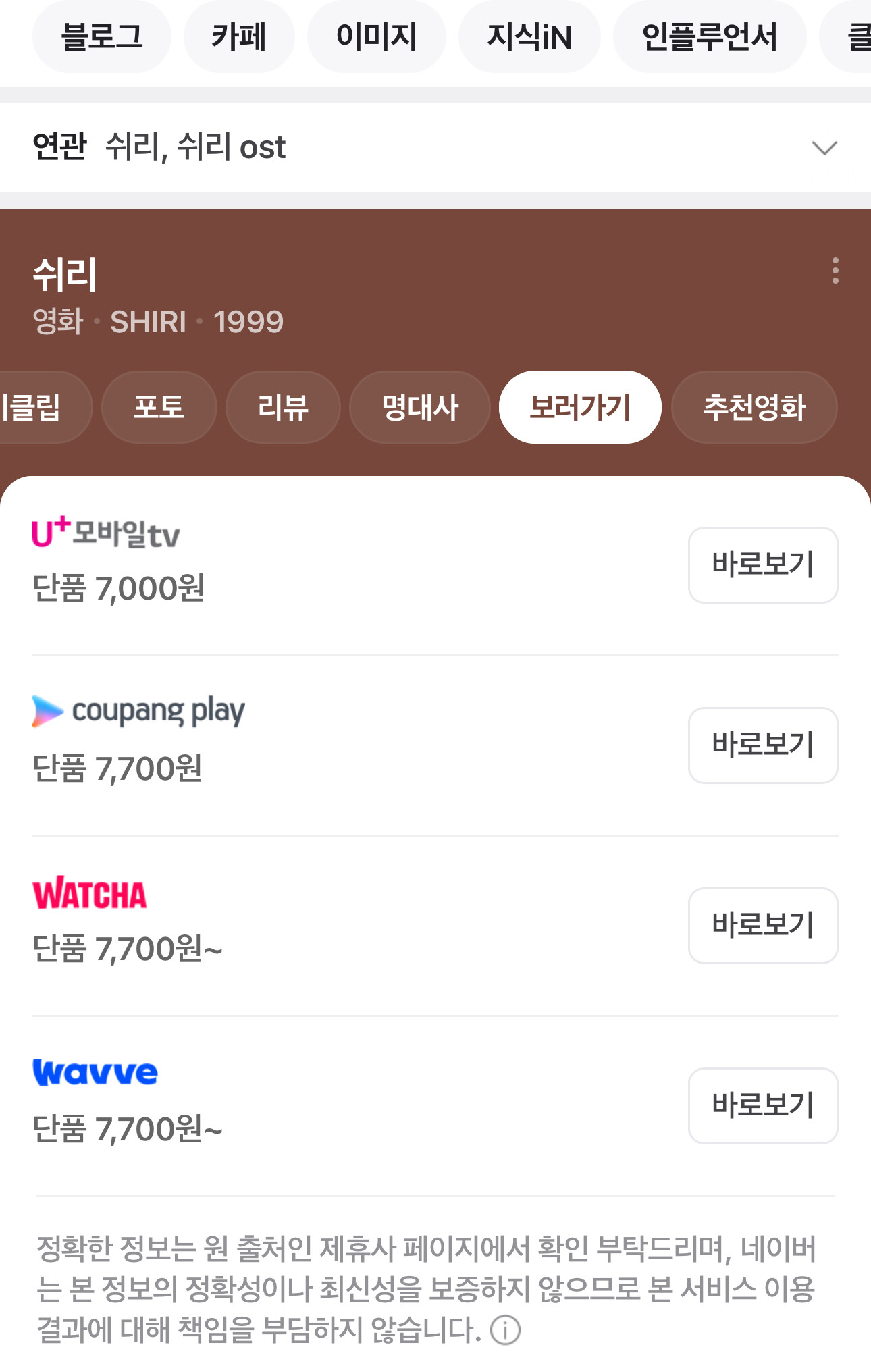The height and width of the screenshot is (1372, 871).
Task: Open the info icon after the disclaimer
Action: pos(505,1331)
